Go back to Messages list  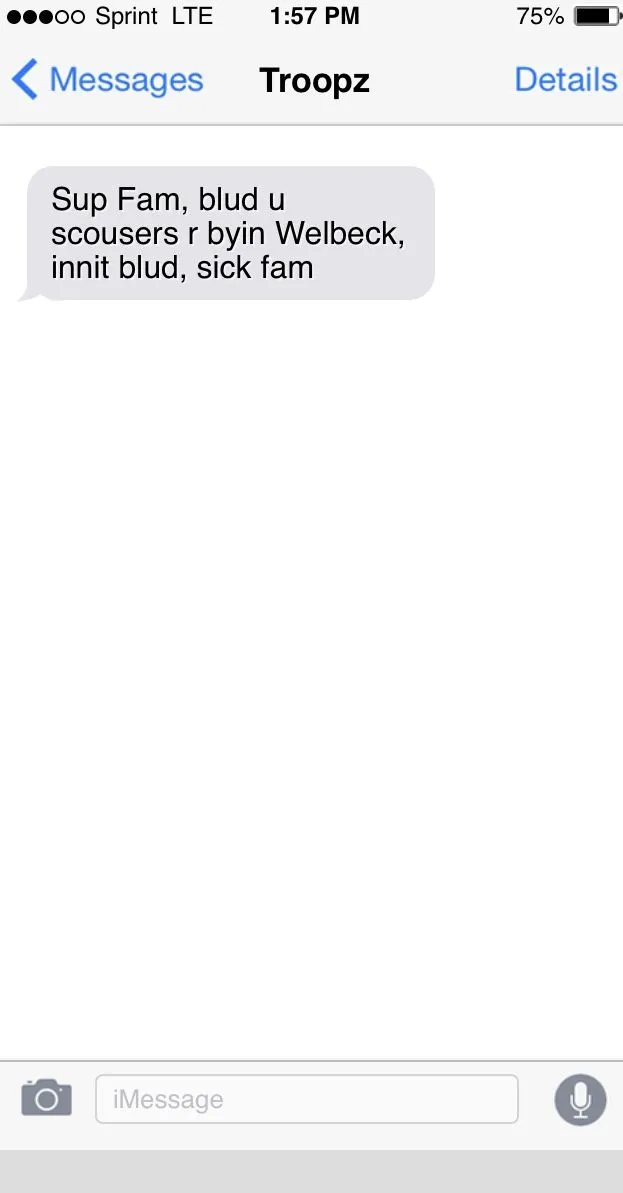pyautogui.click(x=107, y=80)
